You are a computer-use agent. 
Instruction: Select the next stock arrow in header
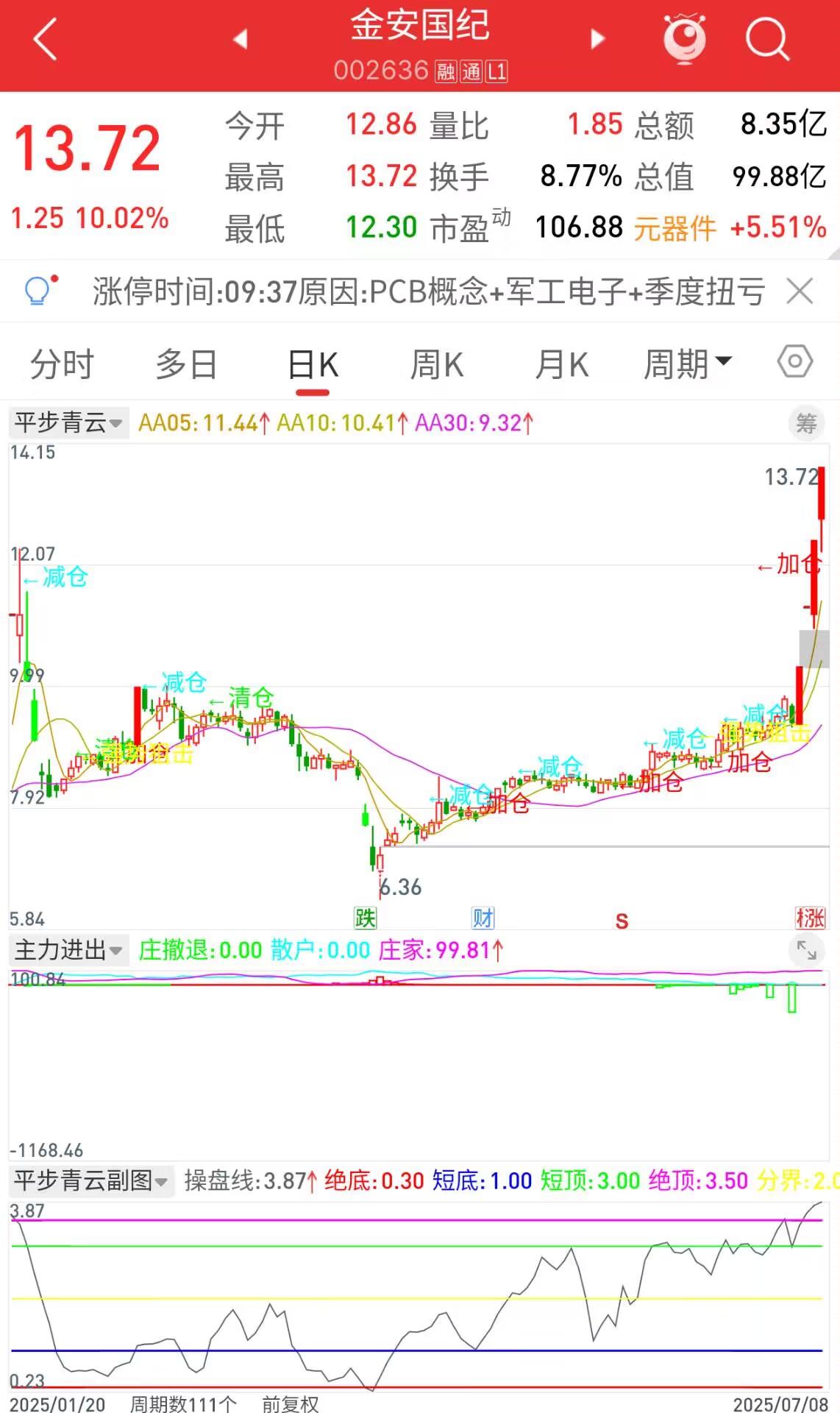click(x=598, y=38)
